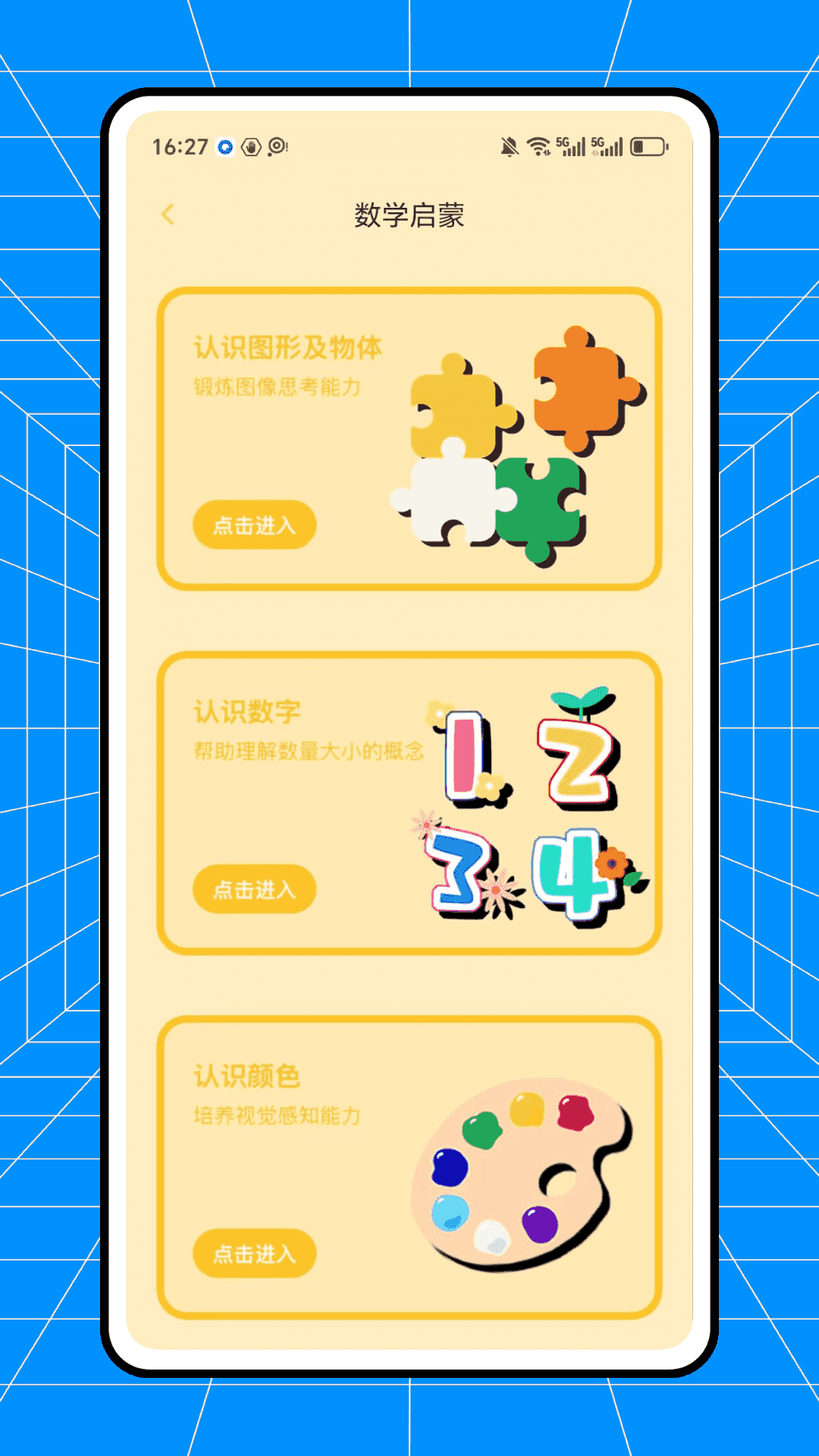Image resolution: width=819 pixels, height=1456 pixels.
Task: Tap the number 2 with sprout graphic
Action: pos(576,758)
